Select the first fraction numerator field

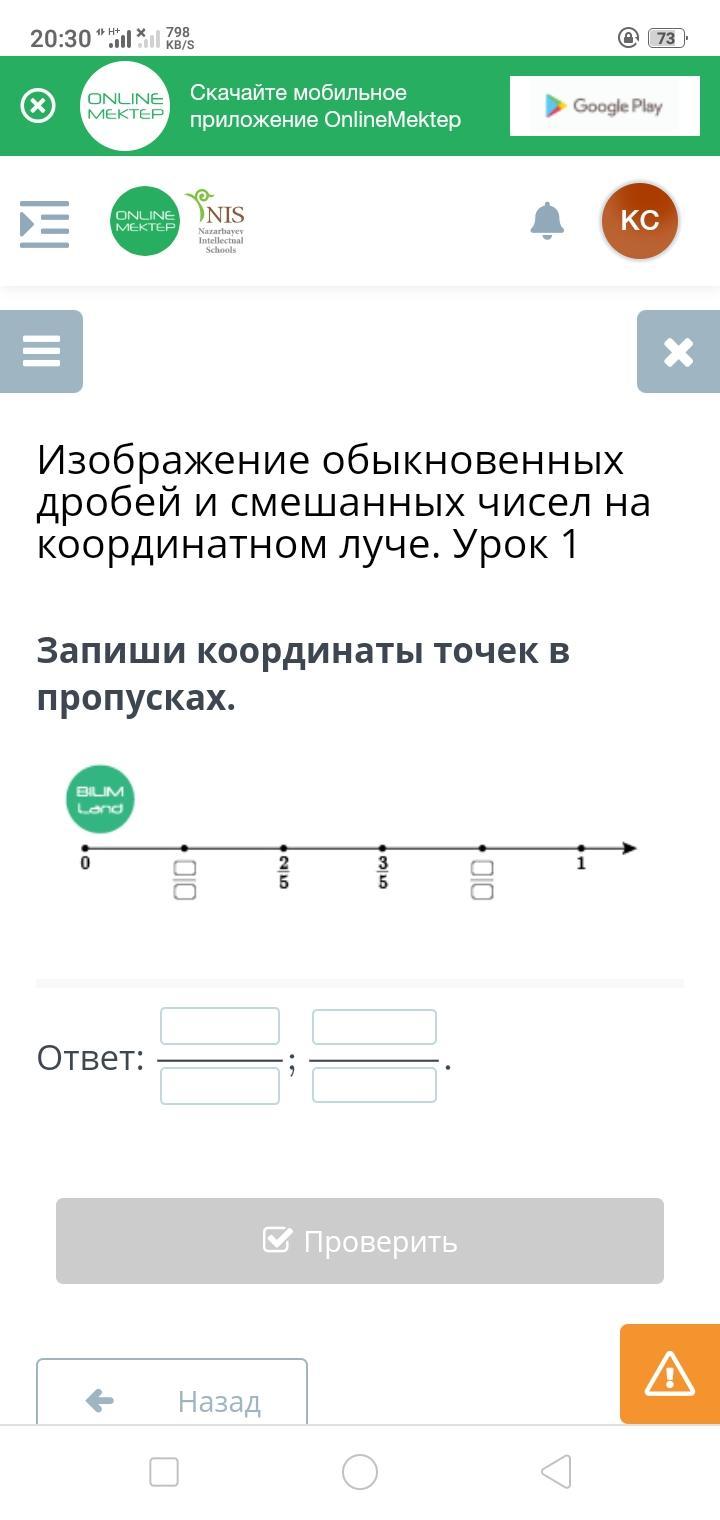[x=220, y=1027]
